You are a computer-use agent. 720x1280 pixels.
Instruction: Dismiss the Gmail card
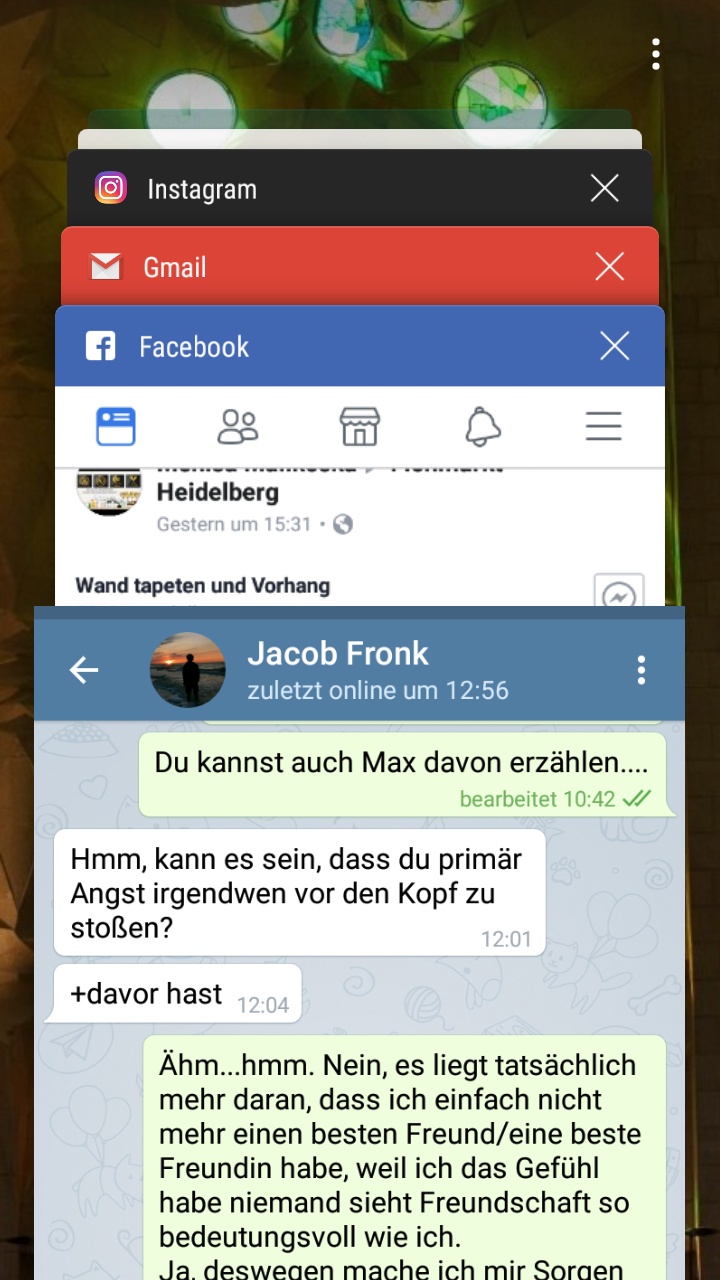pyautogui.click(x=609, y=266)
